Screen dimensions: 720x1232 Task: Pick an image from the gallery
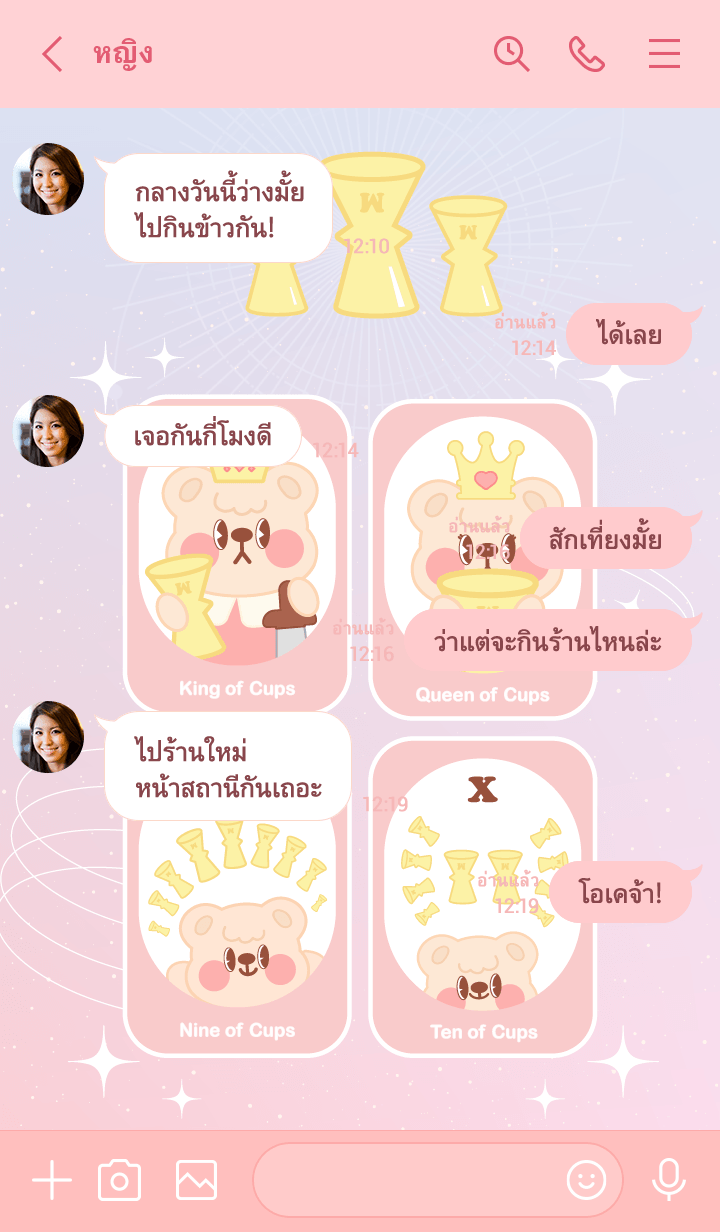pyautogui.click(x=196, y=1181)
